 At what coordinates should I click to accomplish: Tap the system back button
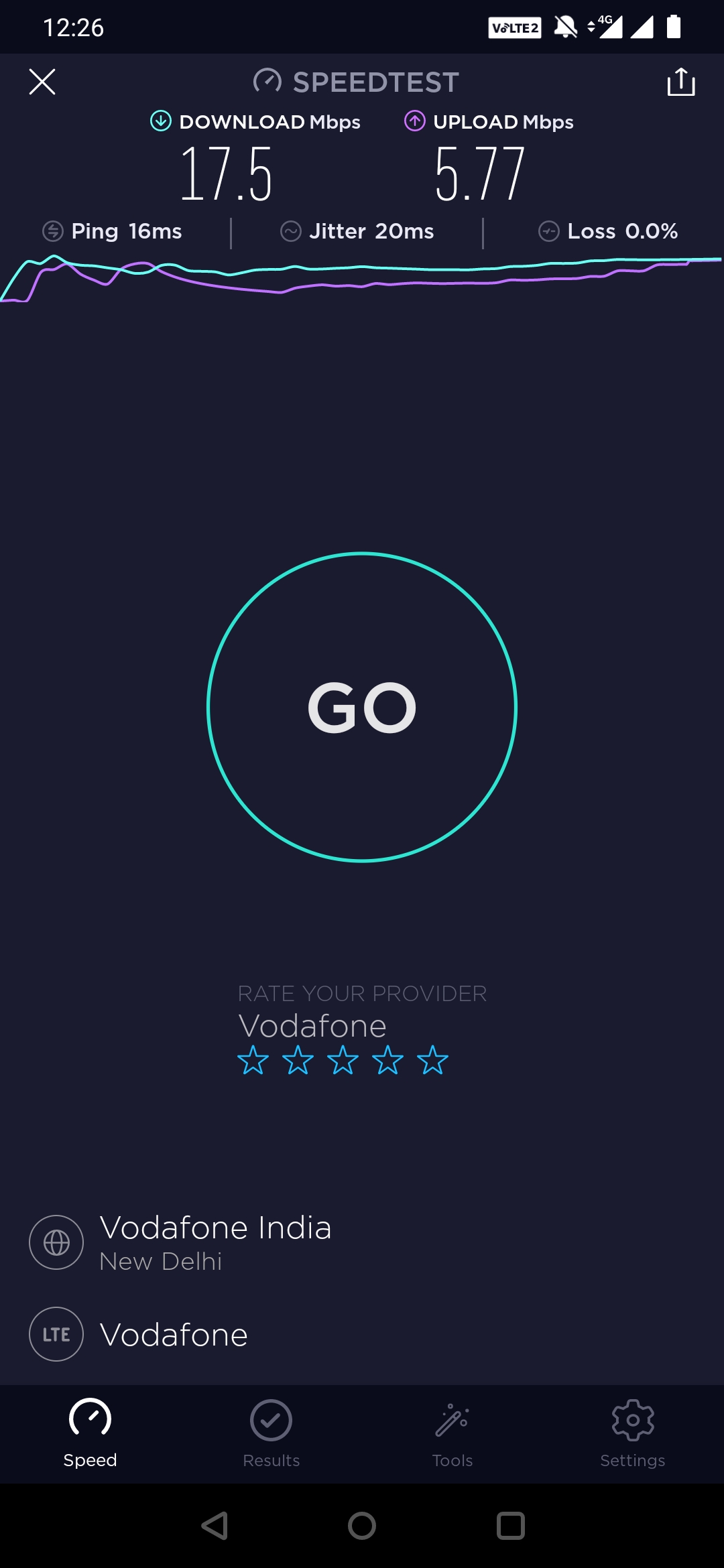click(x=215, y=1526)
